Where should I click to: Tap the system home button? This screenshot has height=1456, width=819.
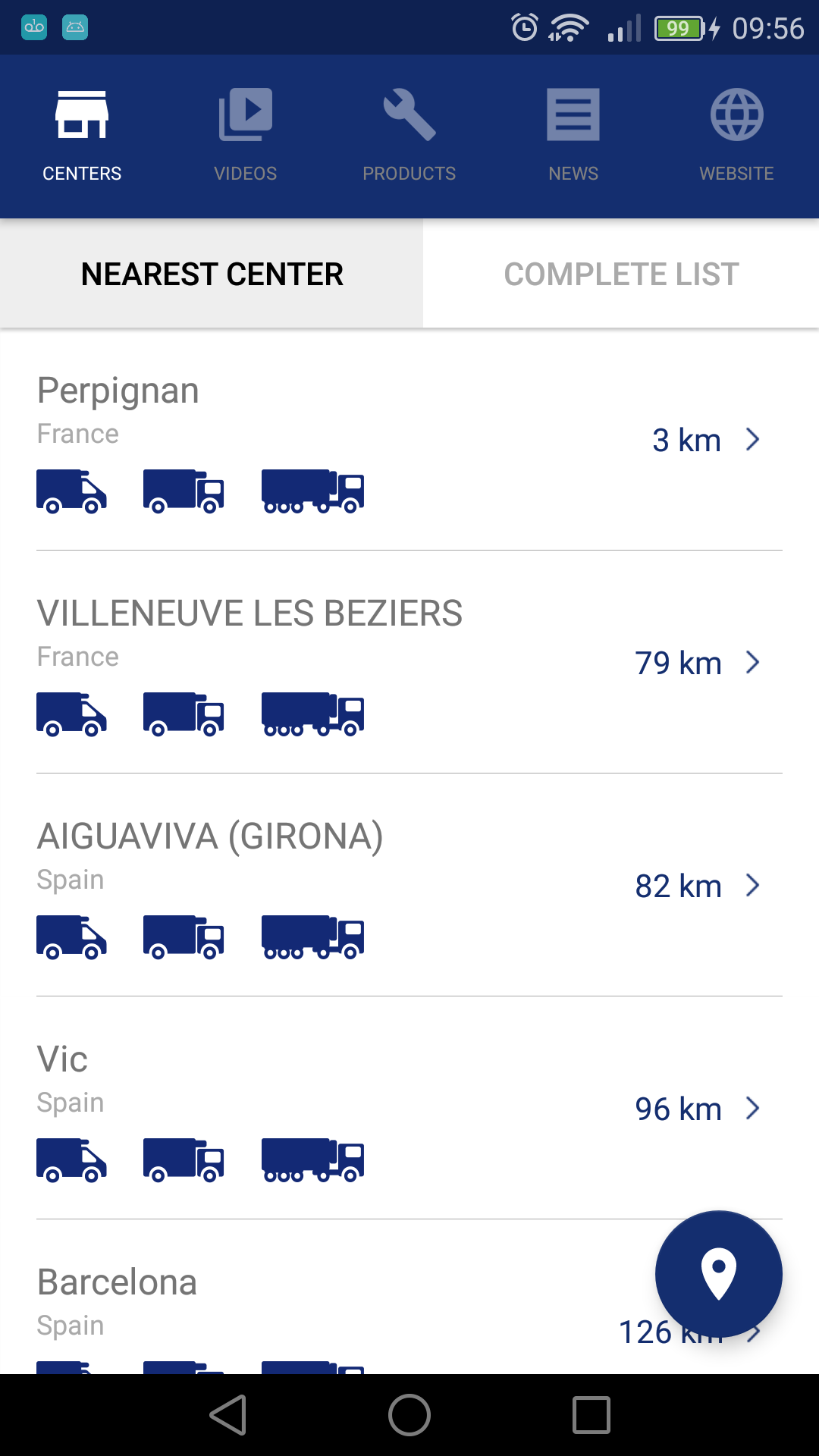(x=409, y=1415)
